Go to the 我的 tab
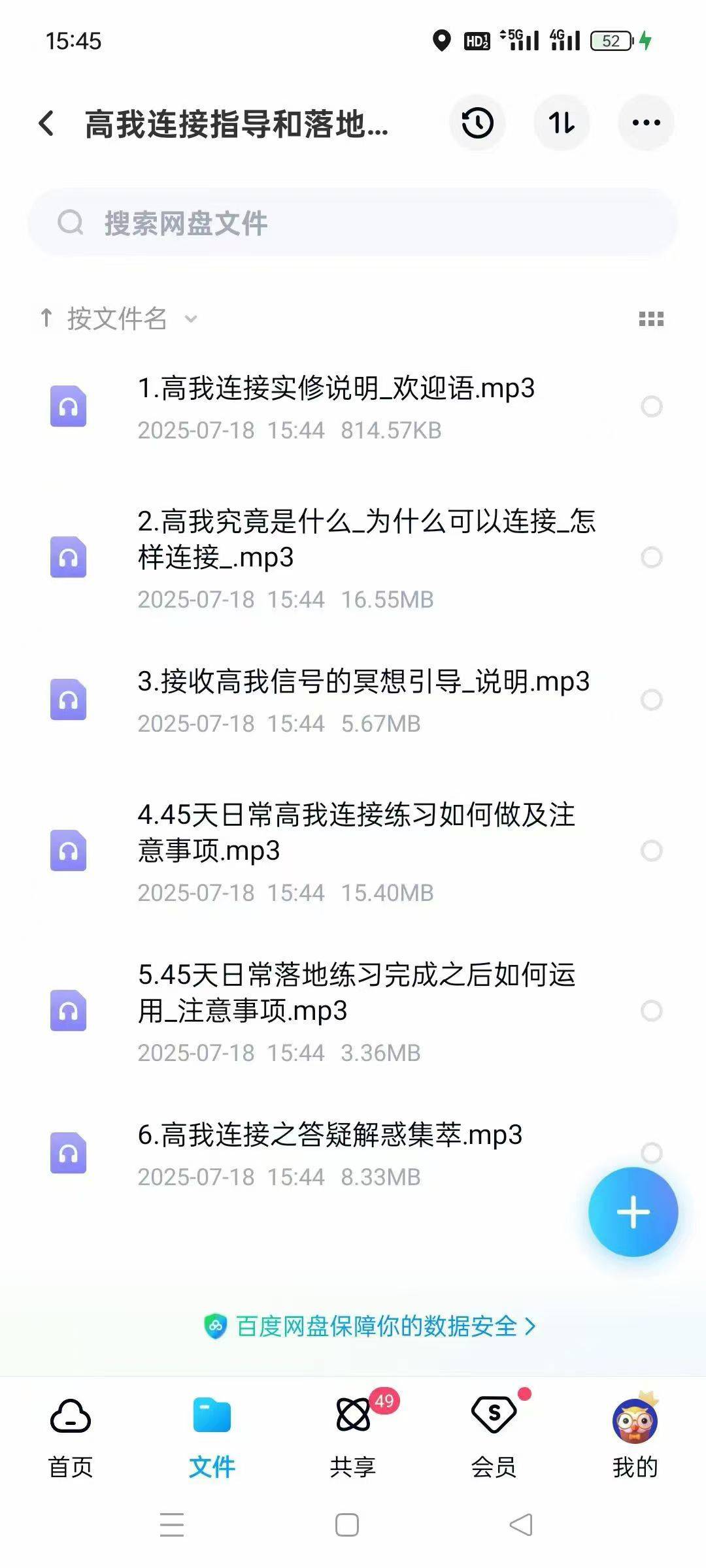This screenshot has height=1568, width=706. click(635, 1439)
